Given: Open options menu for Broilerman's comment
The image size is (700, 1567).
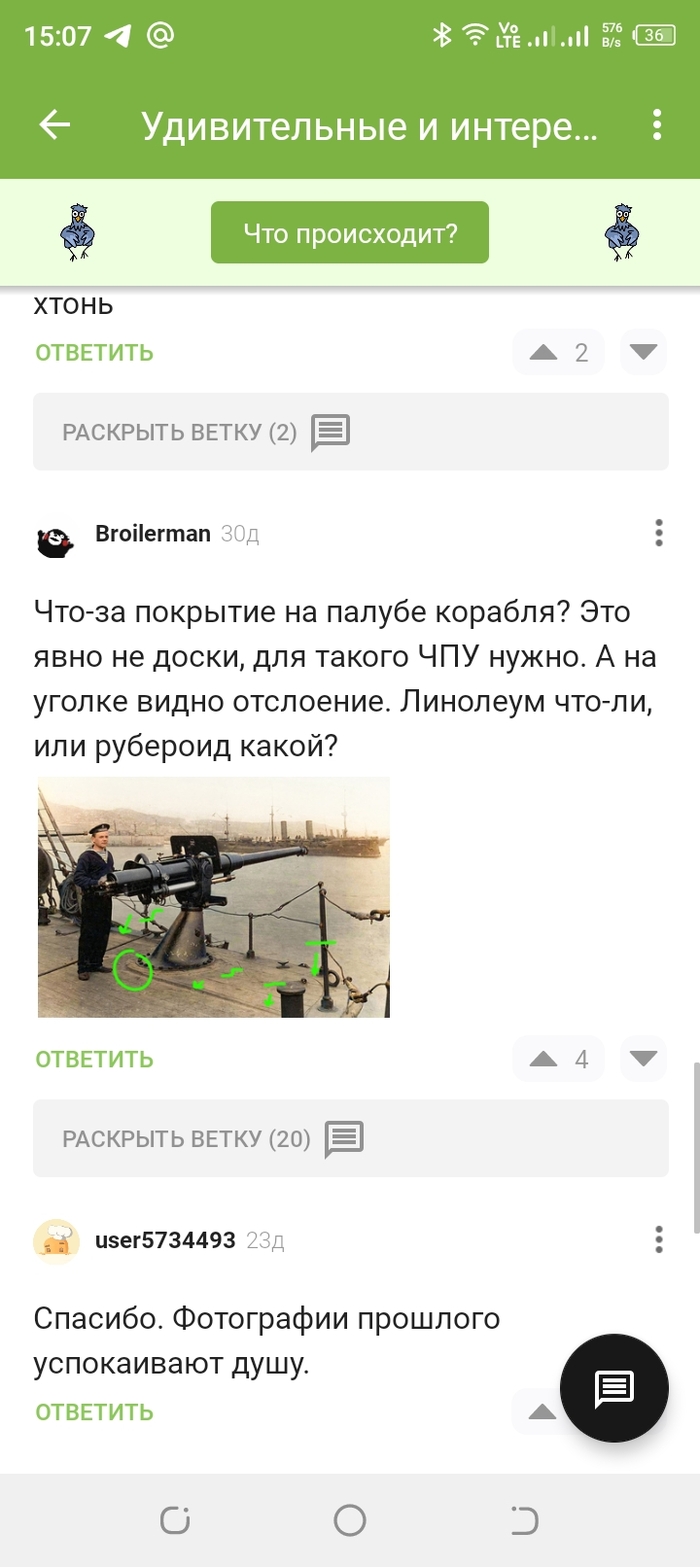Looking at the screenshot, I should tap(658, 533).
